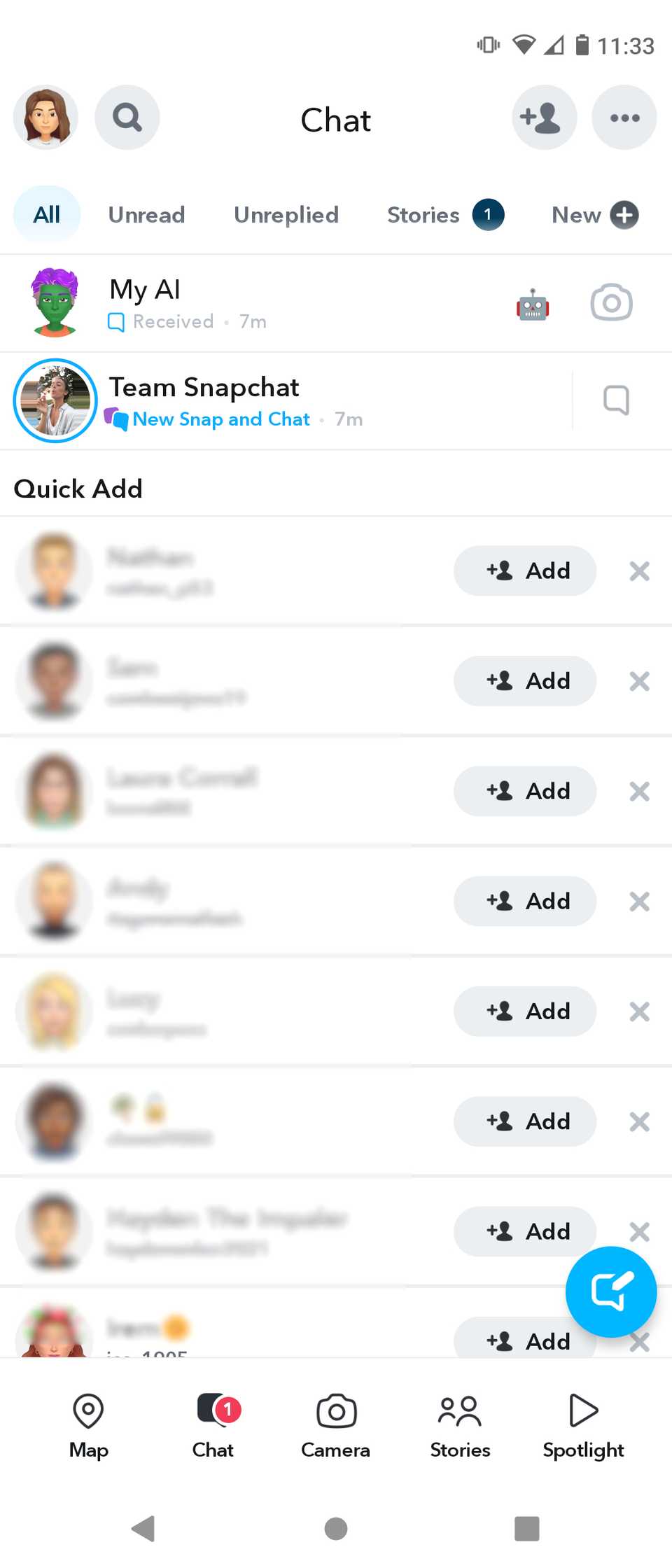Open the add friends icon
The image size is (672, 1568).
click(544, 118)
